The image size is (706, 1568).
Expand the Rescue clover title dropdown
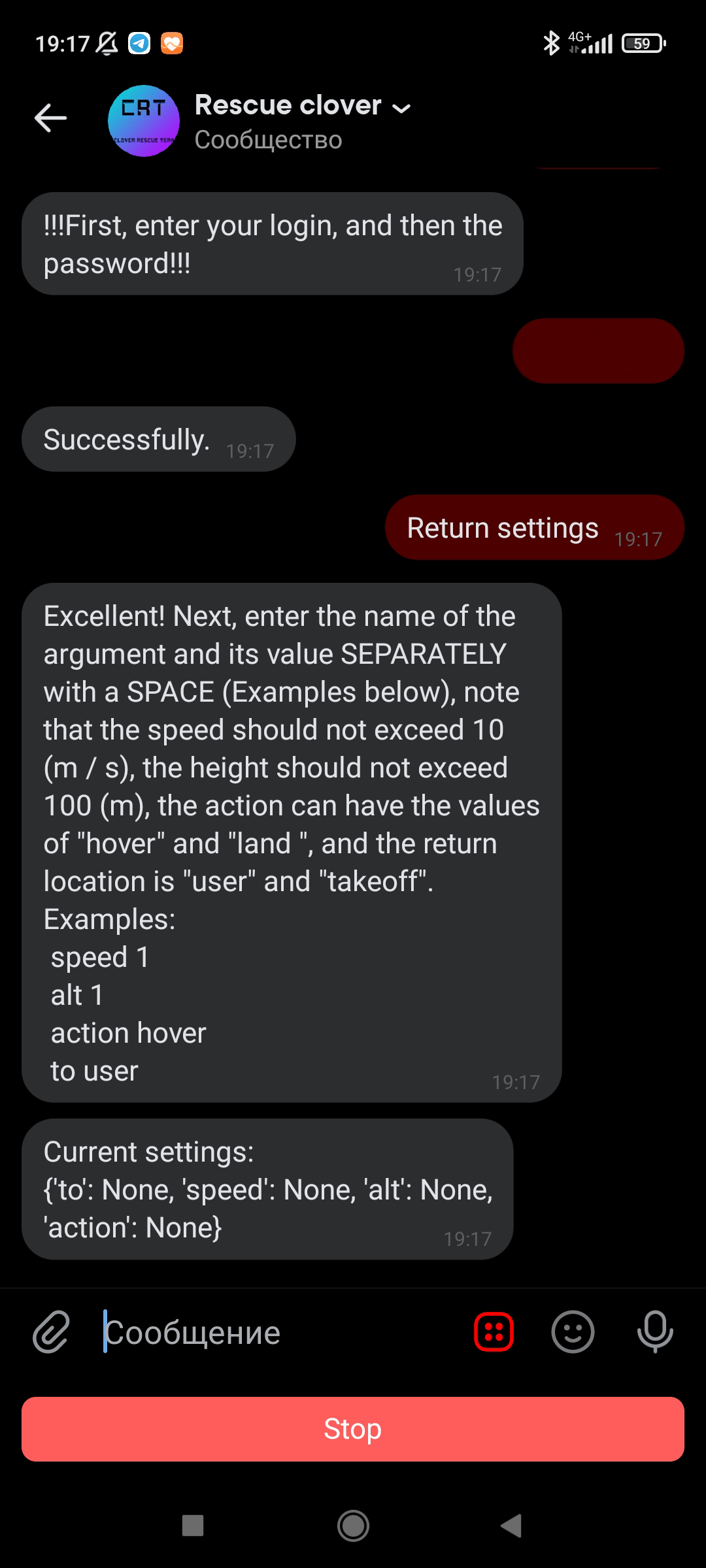click(x=401, y=108)
